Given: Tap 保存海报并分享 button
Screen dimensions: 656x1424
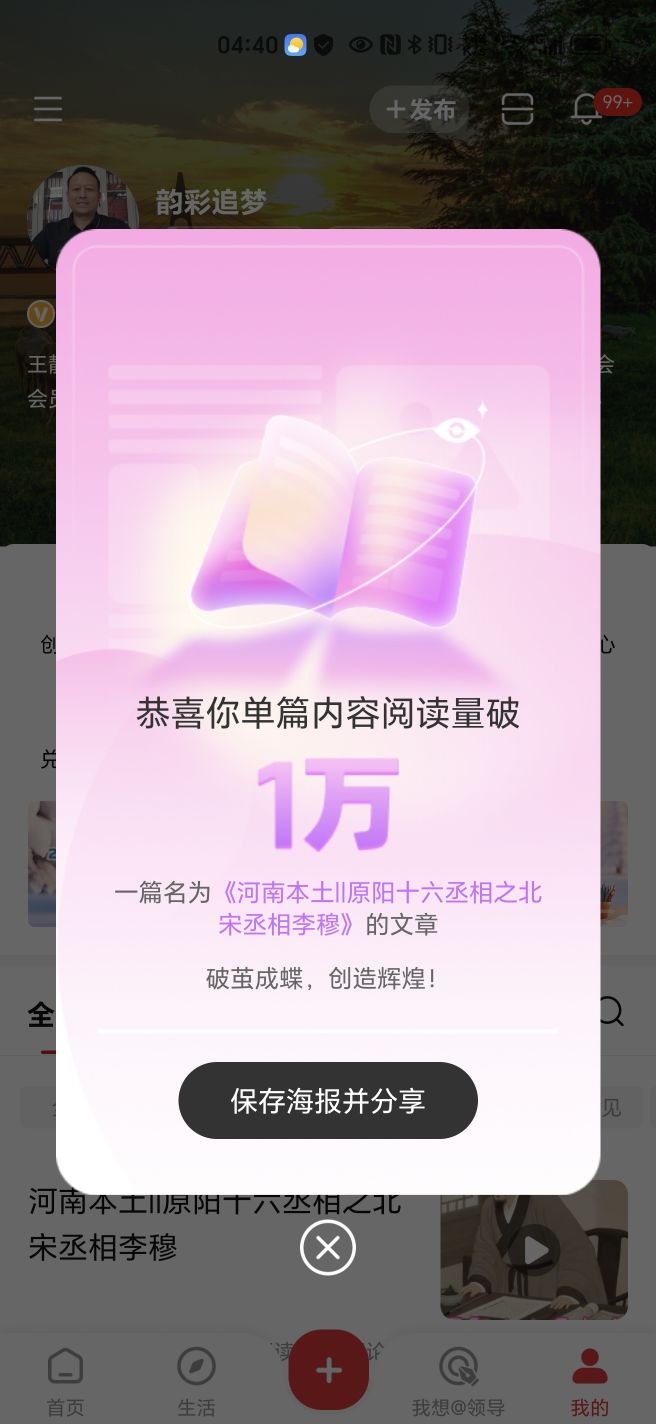Looking at the screenshot, I should coord(328,1101).
